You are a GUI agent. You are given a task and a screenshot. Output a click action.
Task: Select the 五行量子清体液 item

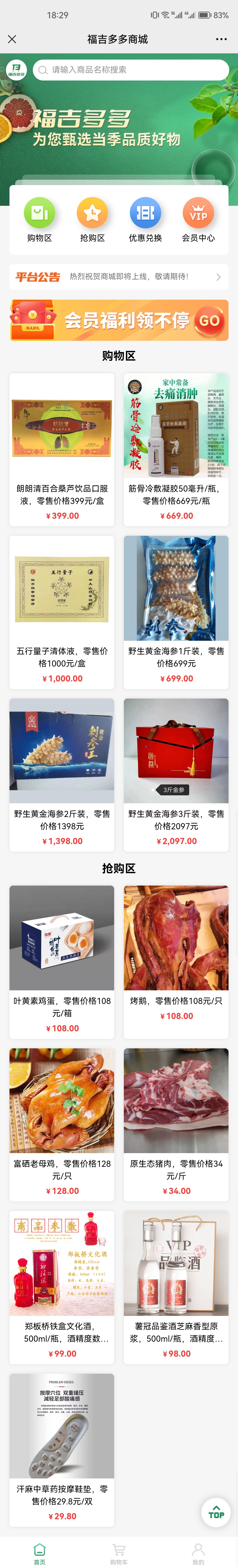point(61,612)
